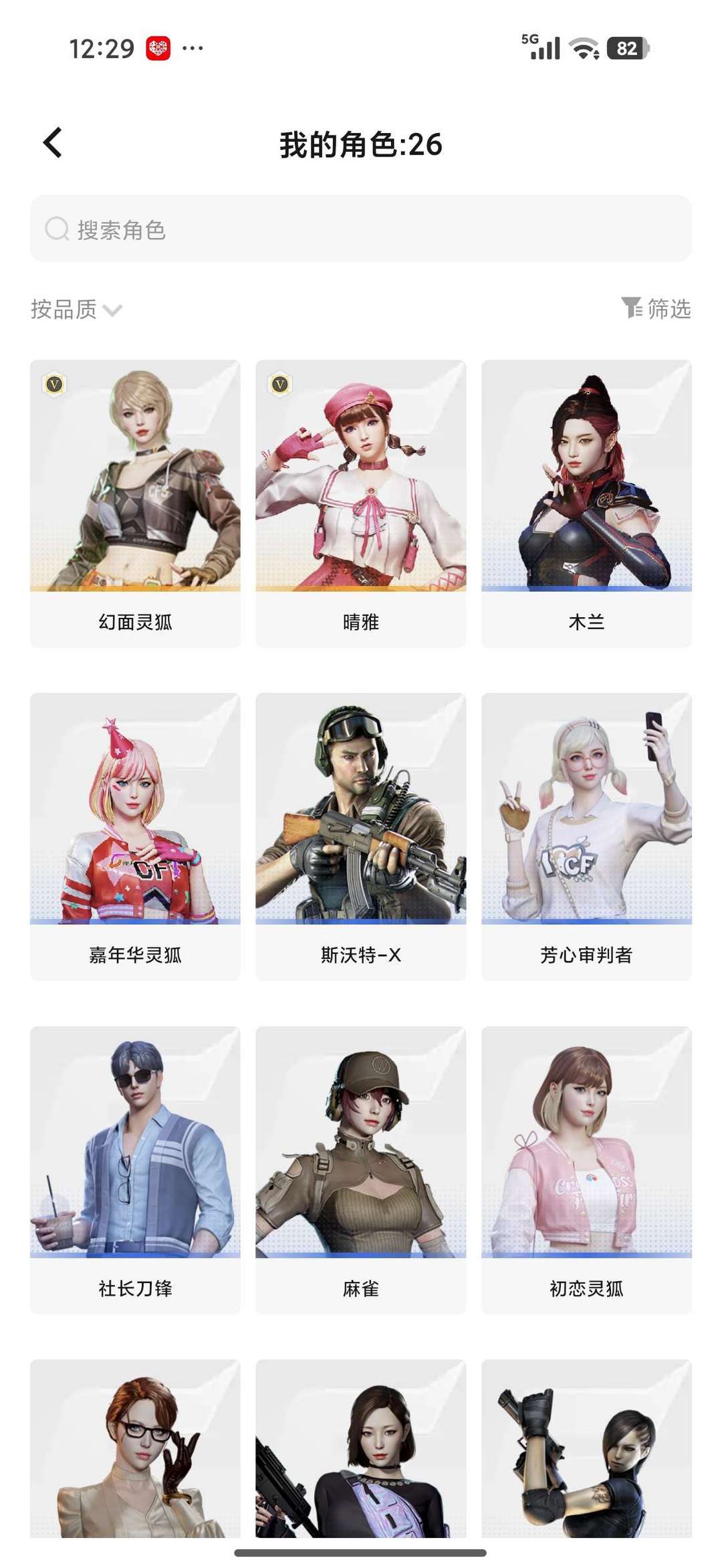Tap the 我的角色:26 title
Image resolution: width=722 pixels, height=1568 pixels.
tap(361, 144)
